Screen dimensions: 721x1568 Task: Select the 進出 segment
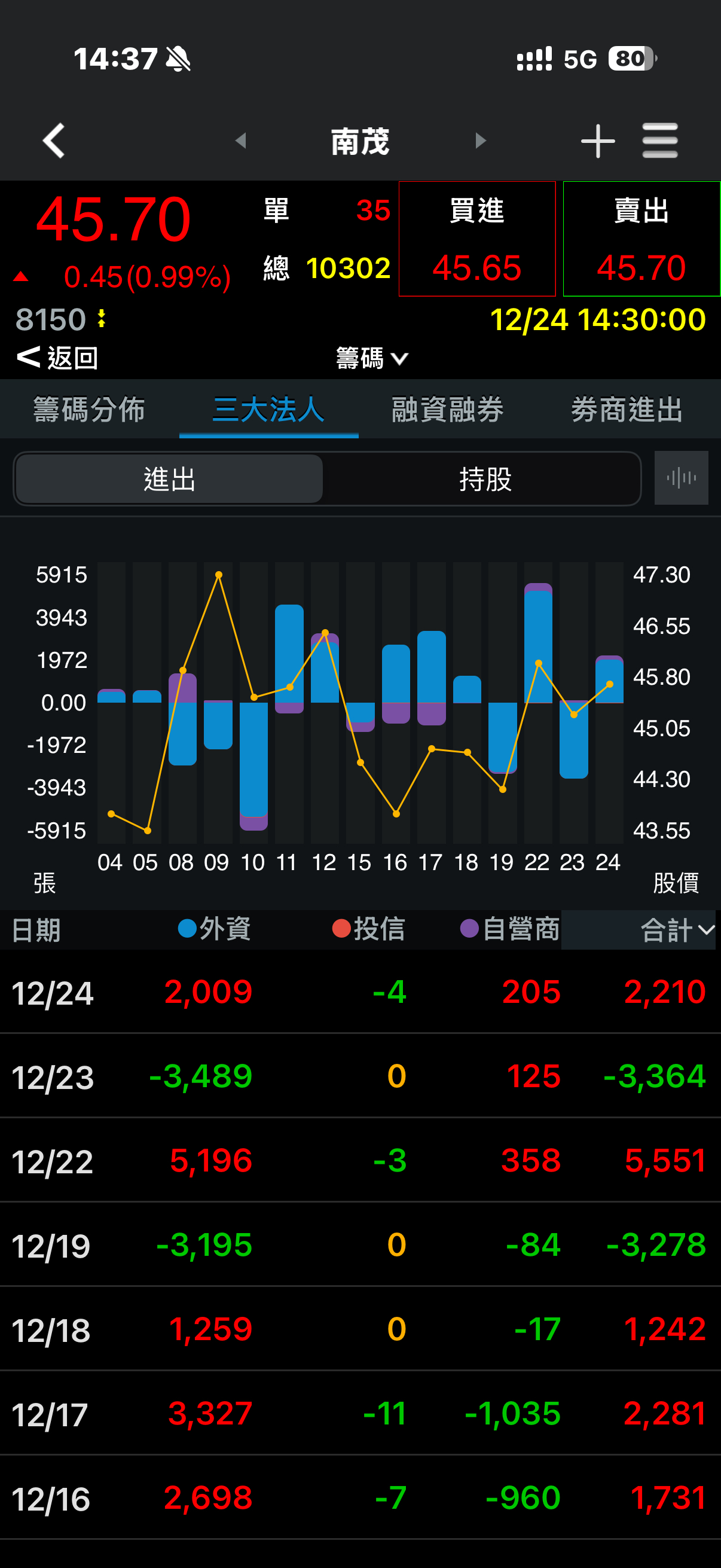[x=169, y=479]
